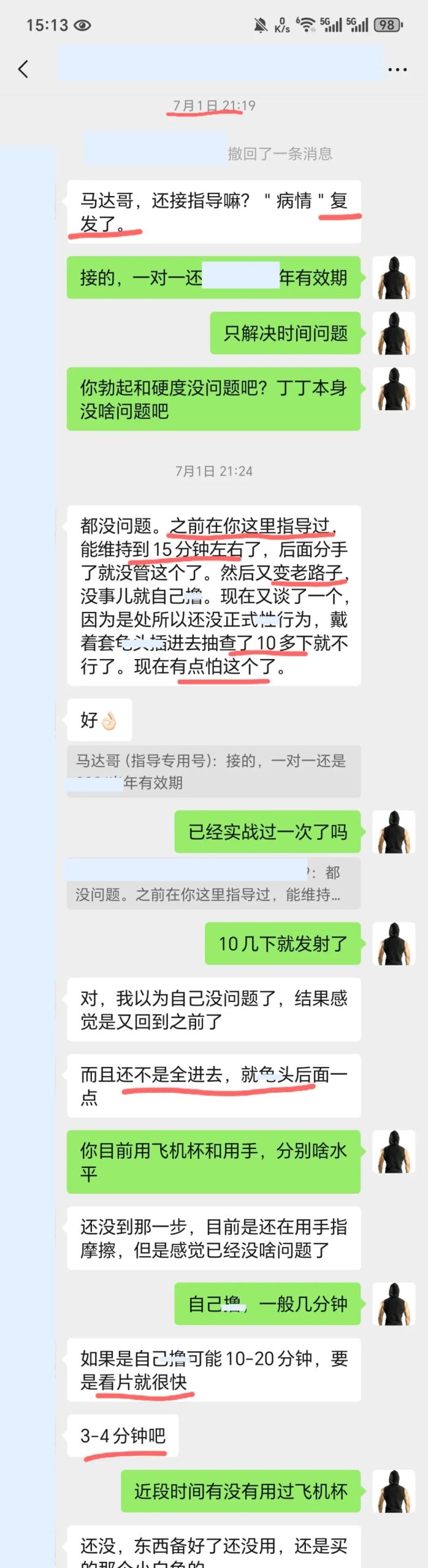Open the chat's three-dot more menu

click(x=397, y=70)
